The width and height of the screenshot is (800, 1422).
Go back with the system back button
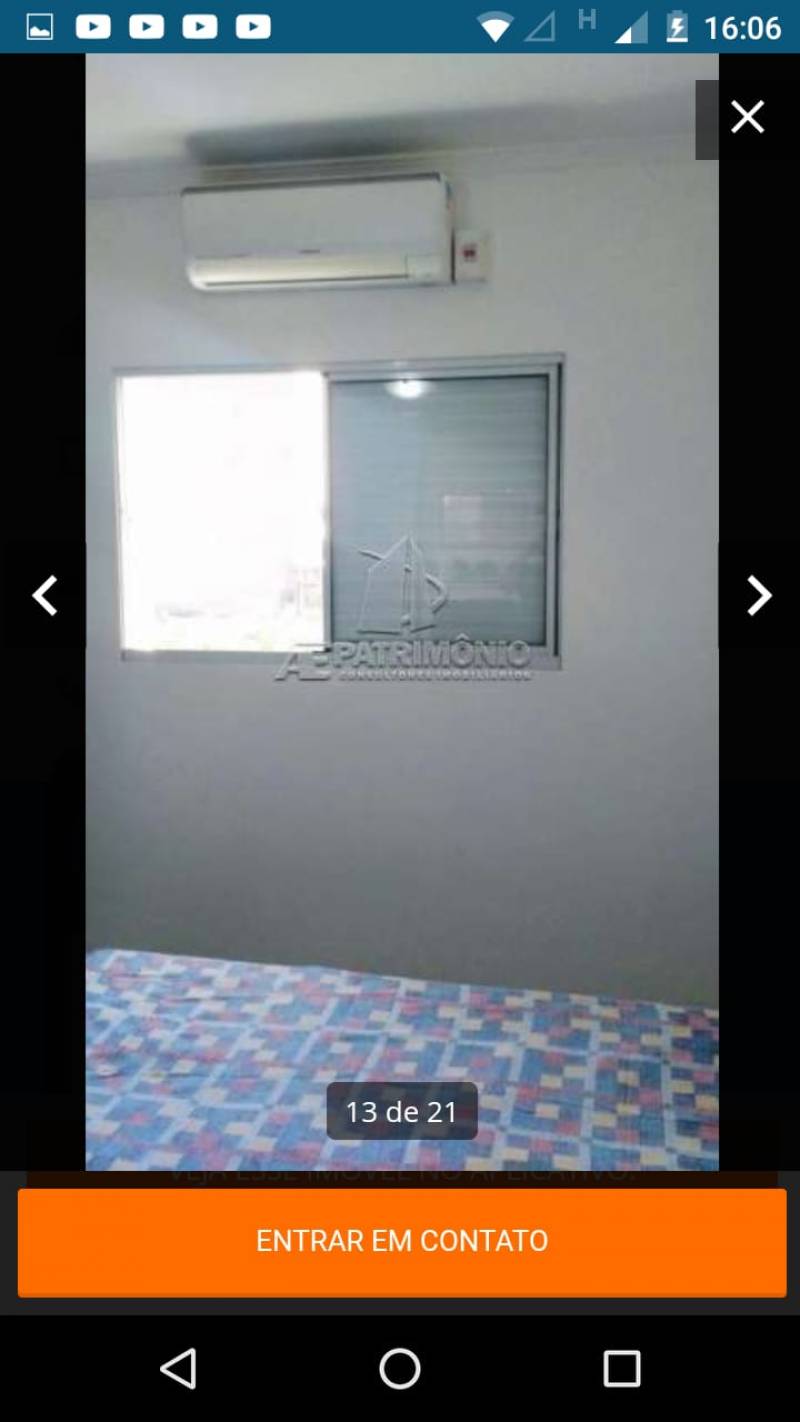(x=178, y=1368)
